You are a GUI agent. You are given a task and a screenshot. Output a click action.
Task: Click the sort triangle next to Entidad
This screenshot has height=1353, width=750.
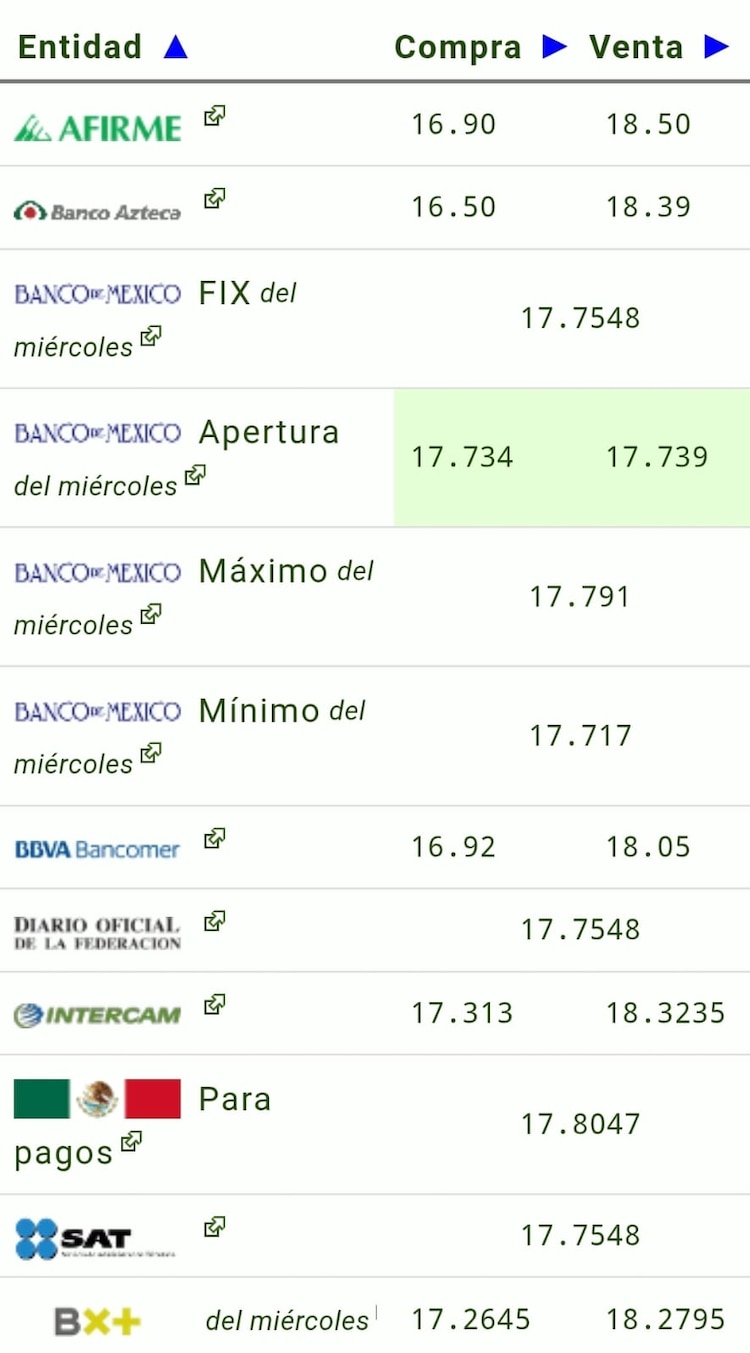176,46
